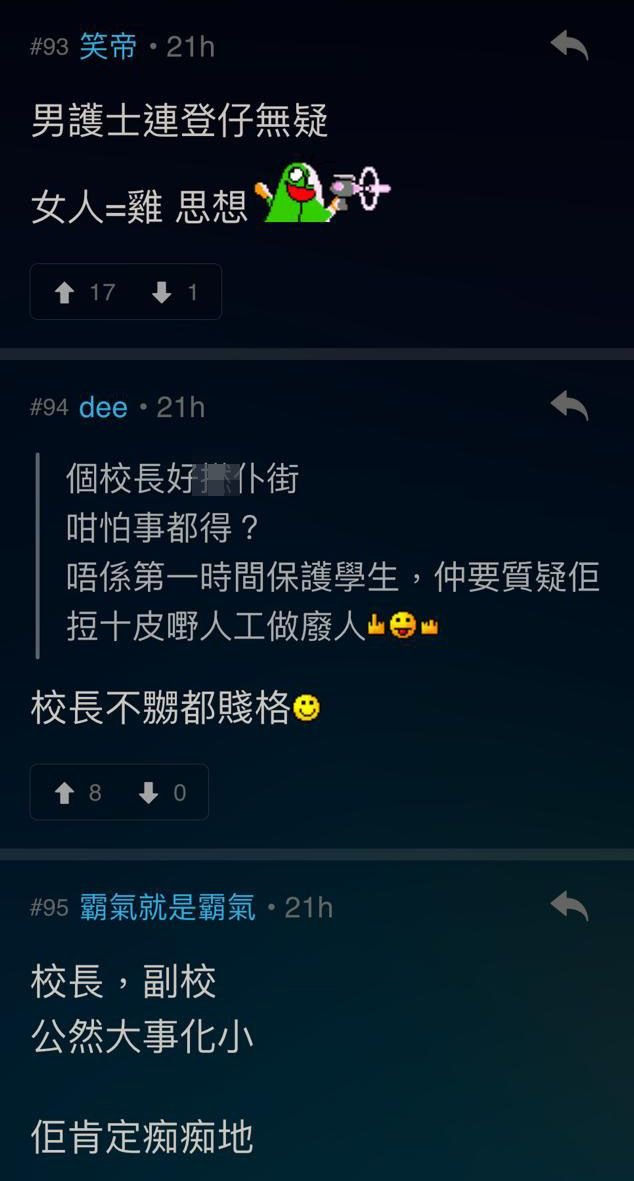Reply to comment #94 by dee

[x=569, y=406]
